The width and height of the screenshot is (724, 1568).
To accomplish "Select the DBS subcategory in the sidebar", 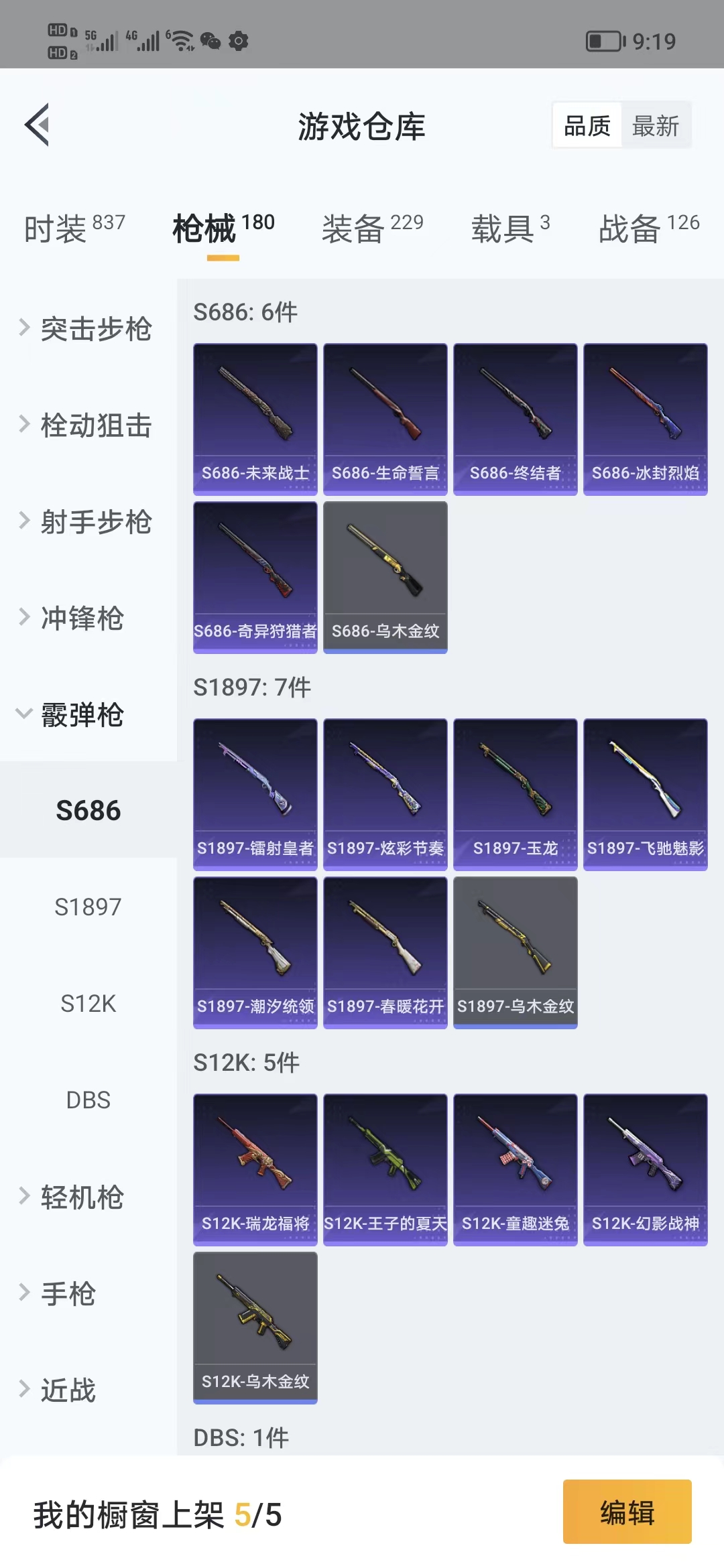I will (x=88, y=1100).
